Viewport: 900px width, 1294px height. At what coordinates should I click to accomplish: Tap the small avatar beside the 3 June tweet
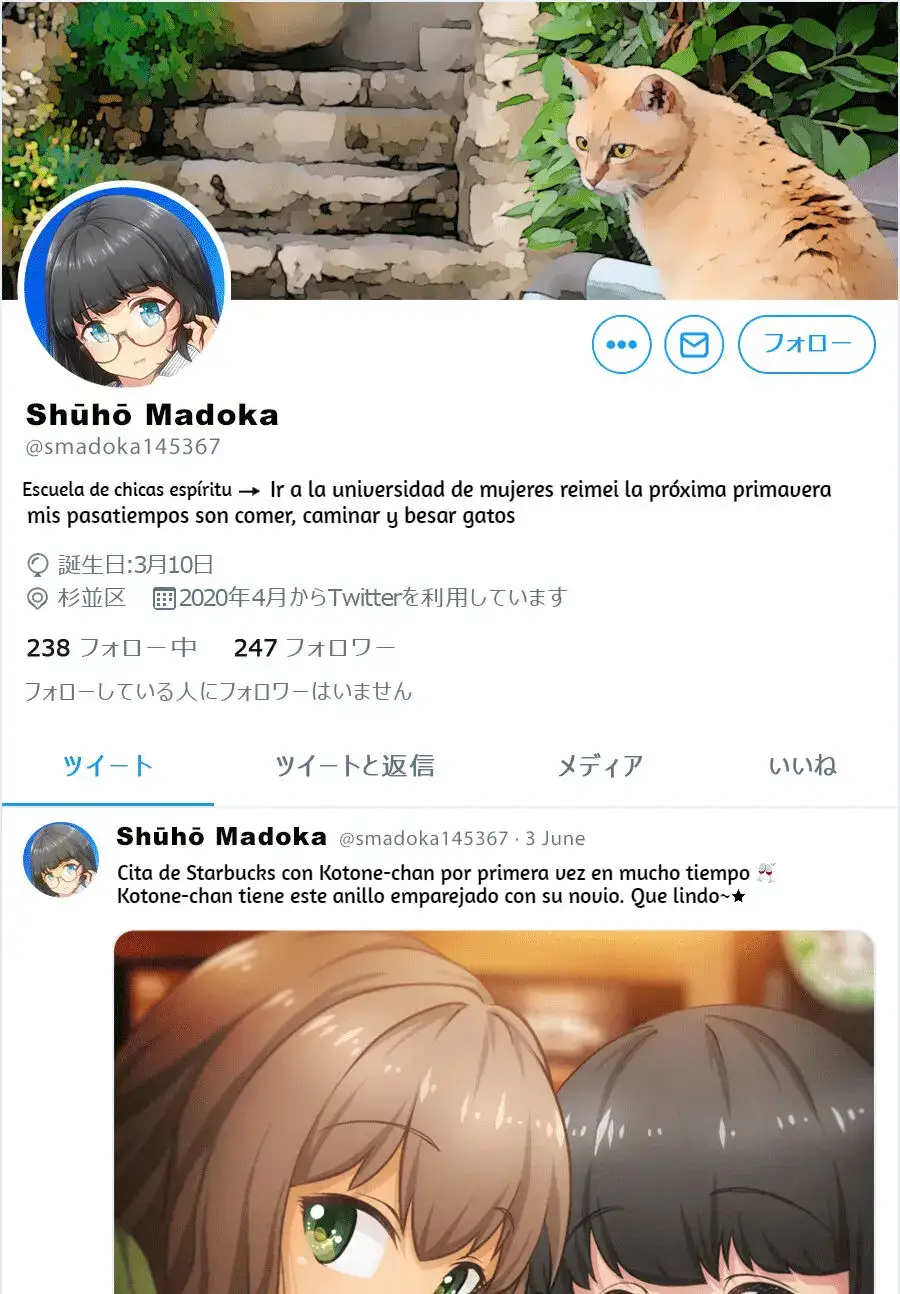point(61,859)
